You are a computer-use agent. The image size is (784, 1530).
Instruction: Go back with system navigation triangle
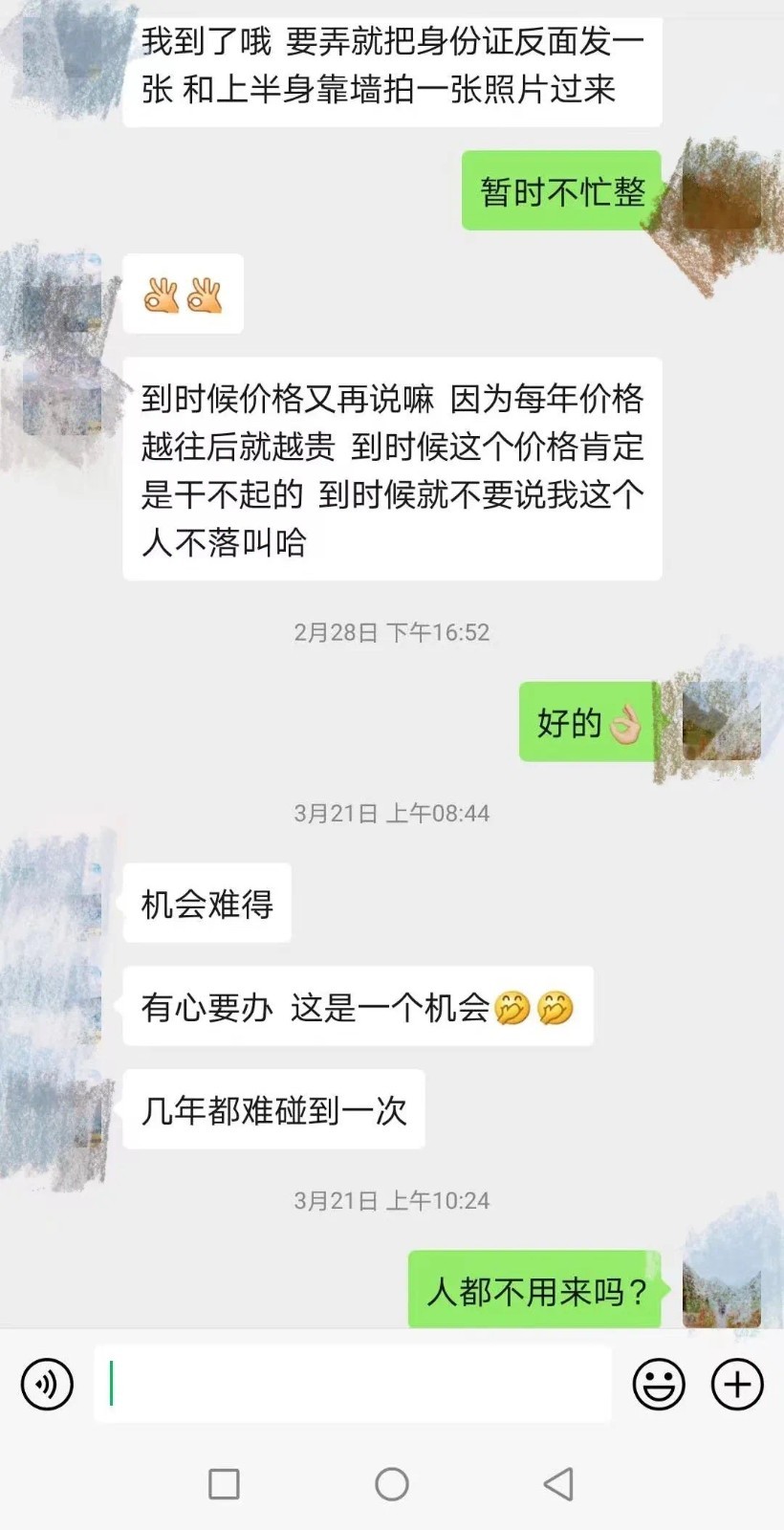tap(558, 1484)
